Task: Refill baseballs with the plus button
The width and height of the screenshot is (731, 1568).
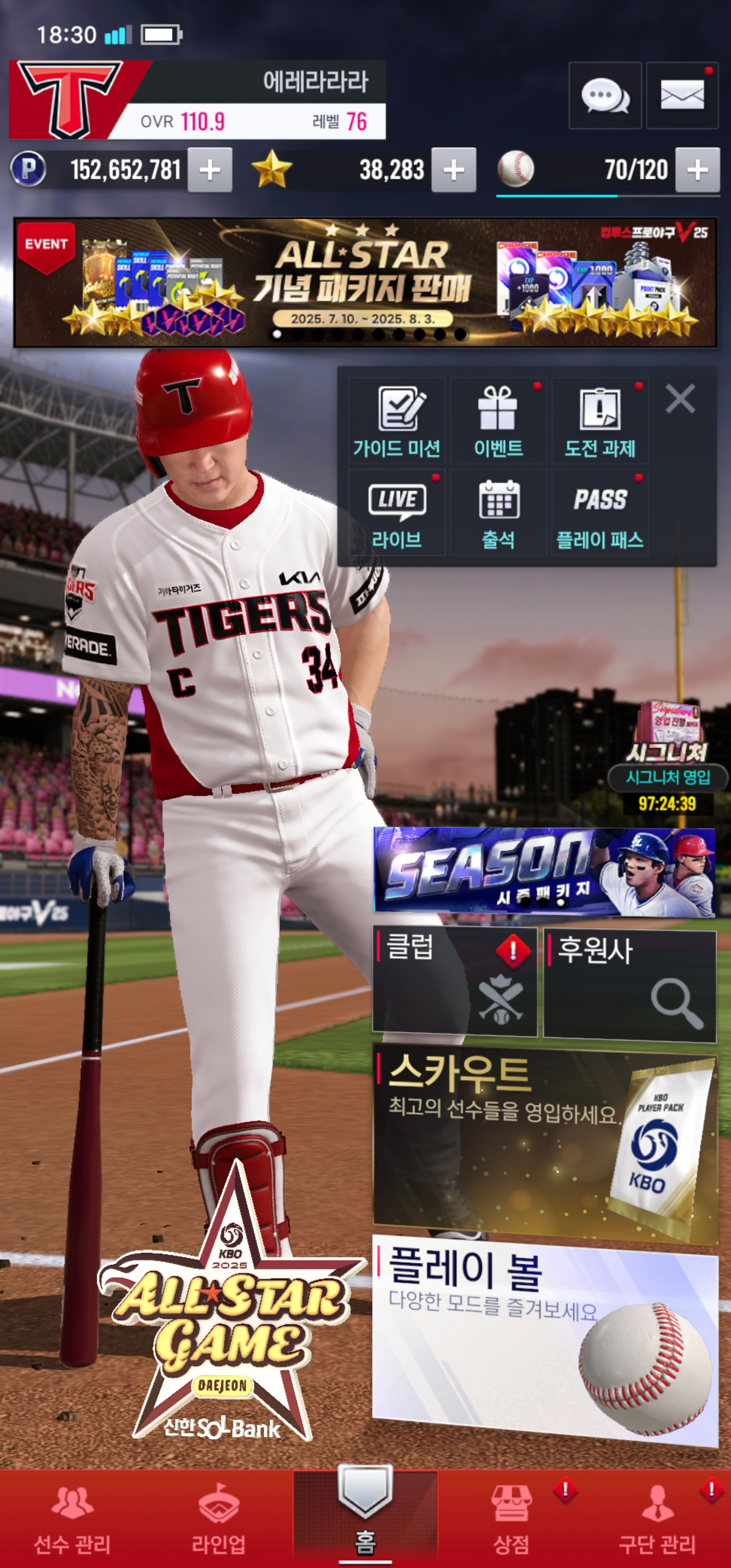Action: [697, 170]
